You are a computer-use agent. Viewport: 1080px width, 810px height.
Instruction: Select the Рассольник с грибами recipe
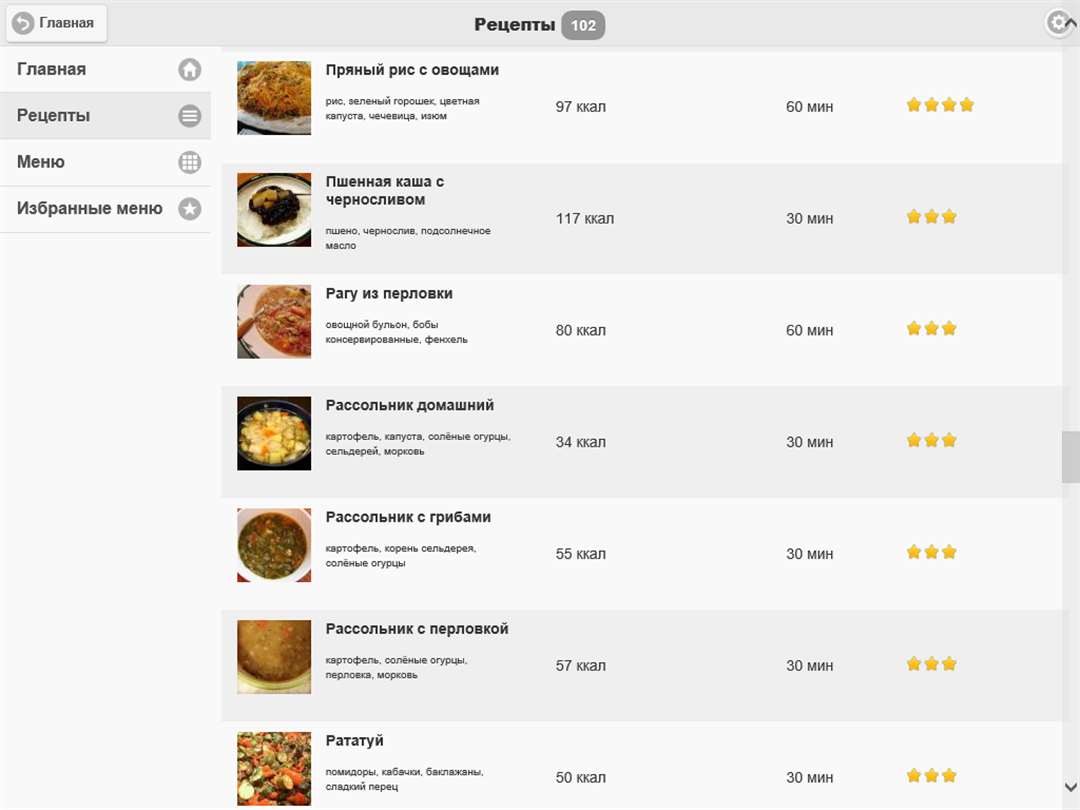[x=408, y=518]
